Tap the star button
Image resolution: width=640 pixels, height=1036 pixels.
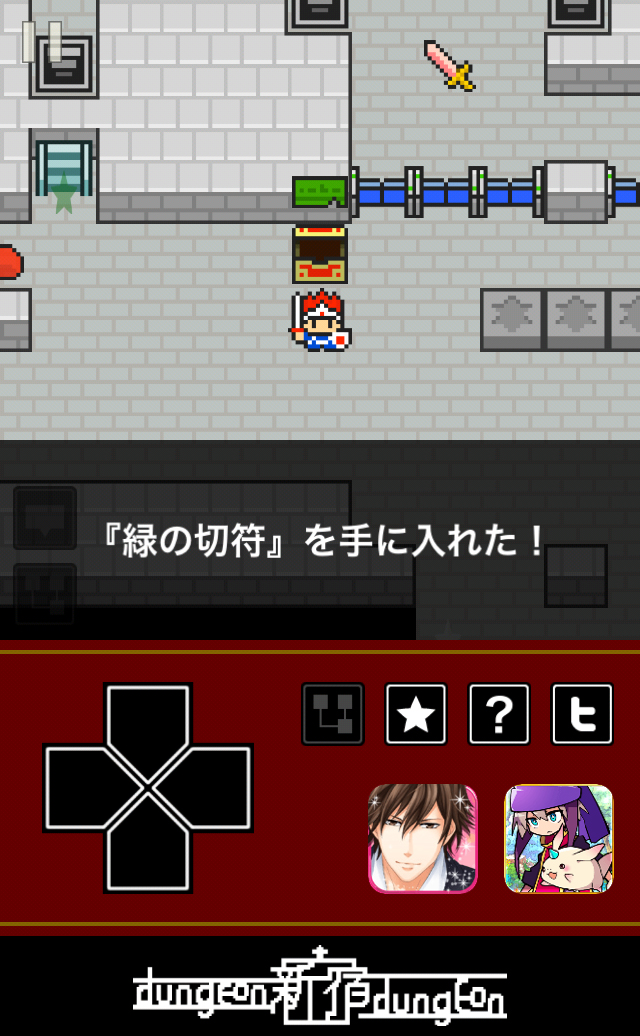click(416, 714)
